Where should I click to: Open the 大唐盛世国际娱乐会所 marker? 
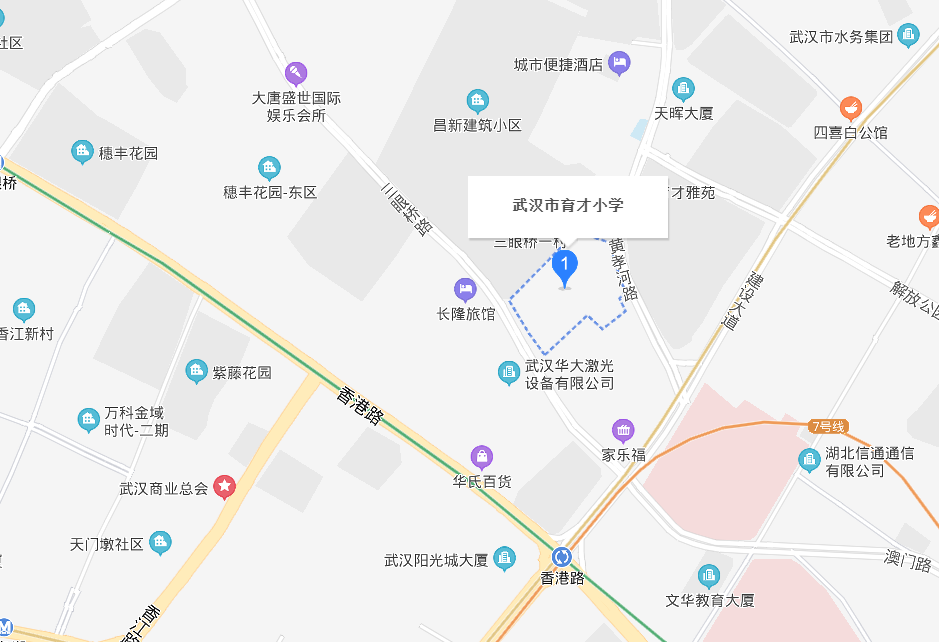(295, 73)
